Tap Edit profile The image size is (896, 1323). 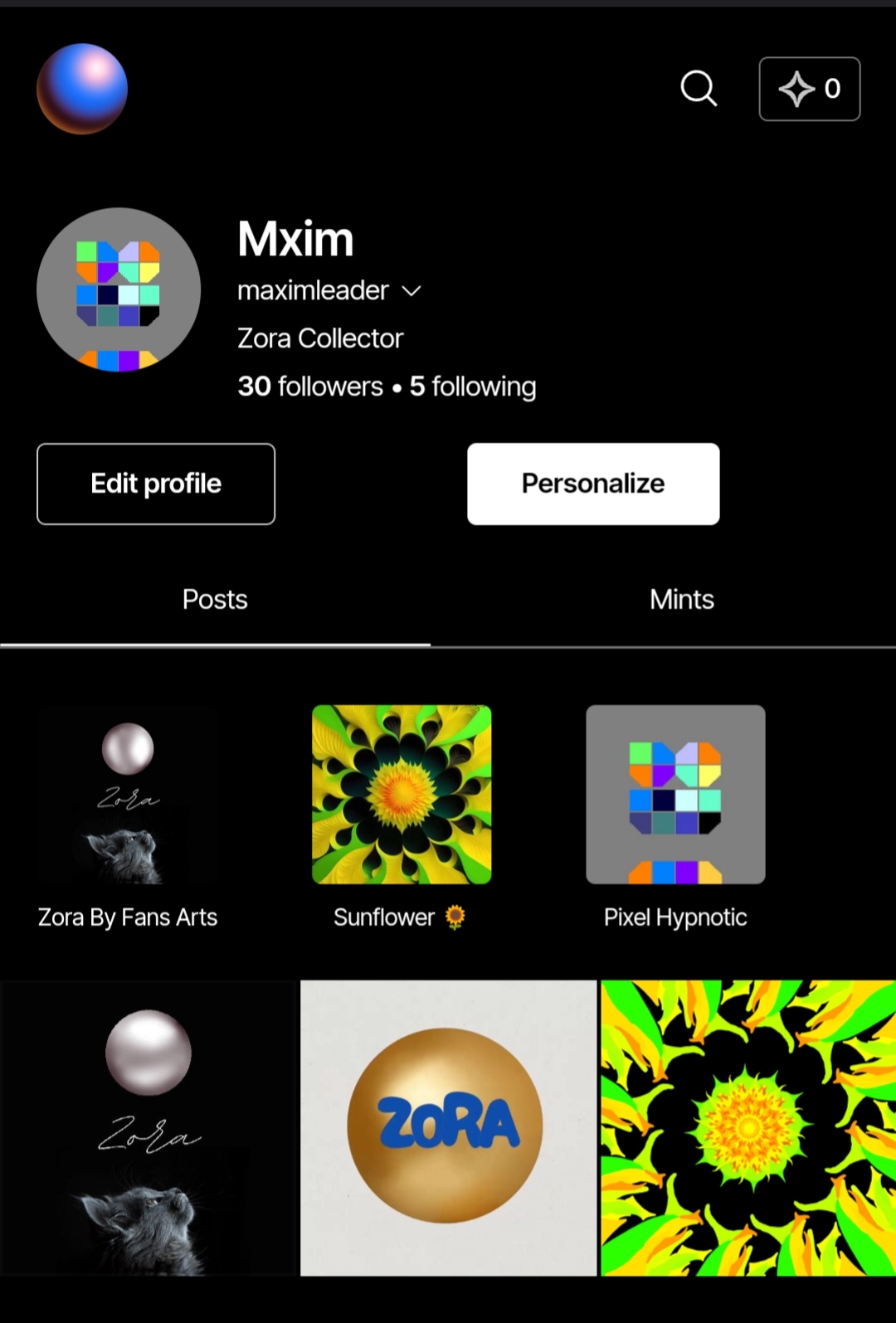click(x=156, y=484)
